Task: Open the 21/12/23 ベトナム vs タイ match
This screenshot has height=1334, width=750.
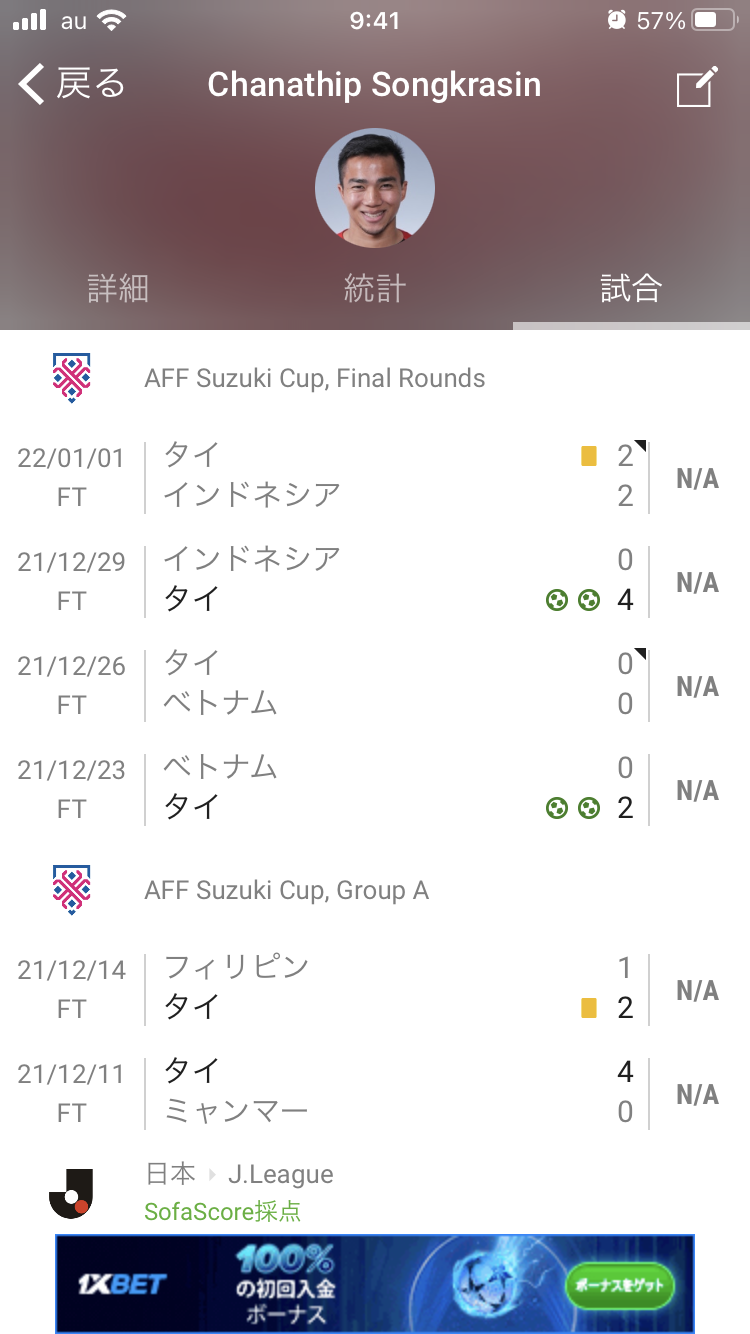Action: pyautogui.click(x=375, y=789)
